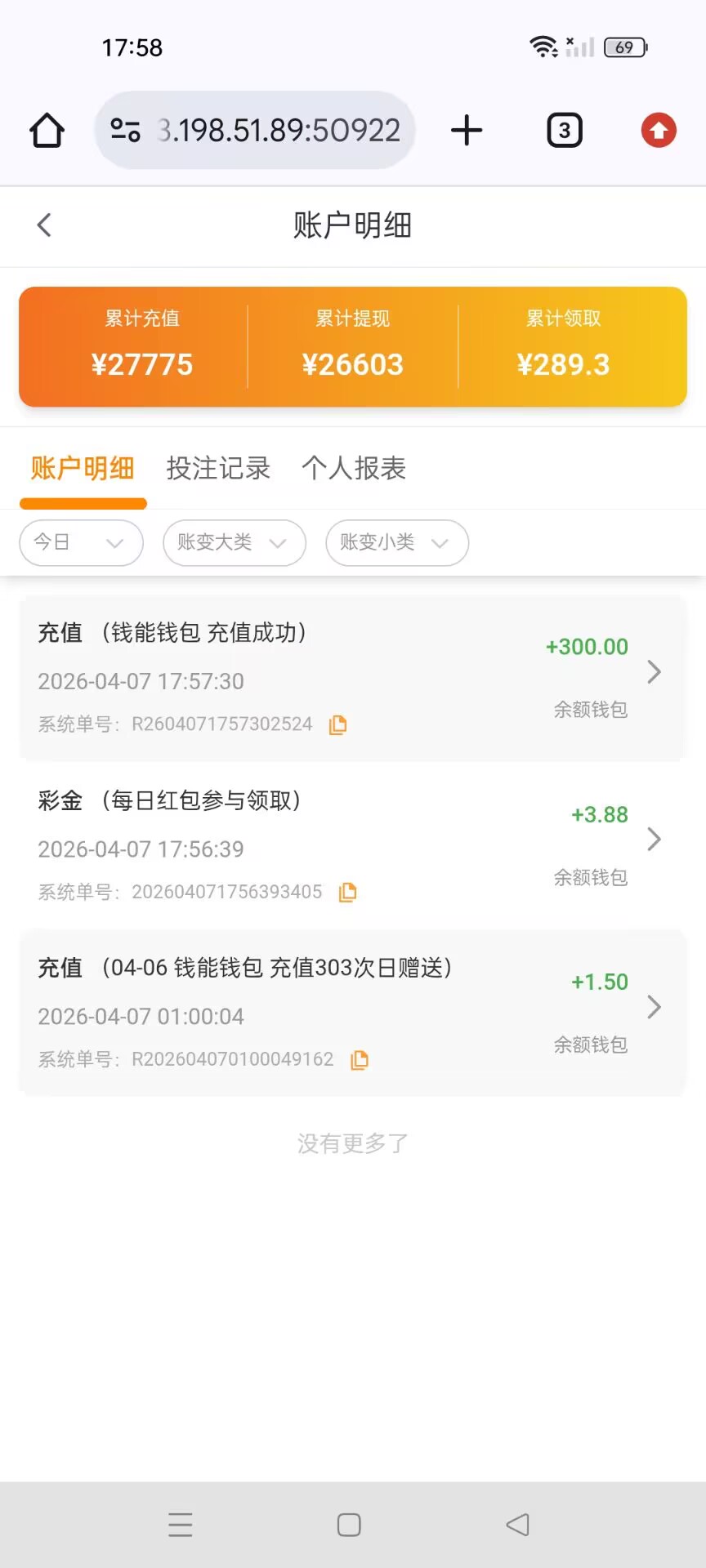Tap the red upload arrow icon
The width and height of the screenshot is (706, 1568).
[659, 131]
